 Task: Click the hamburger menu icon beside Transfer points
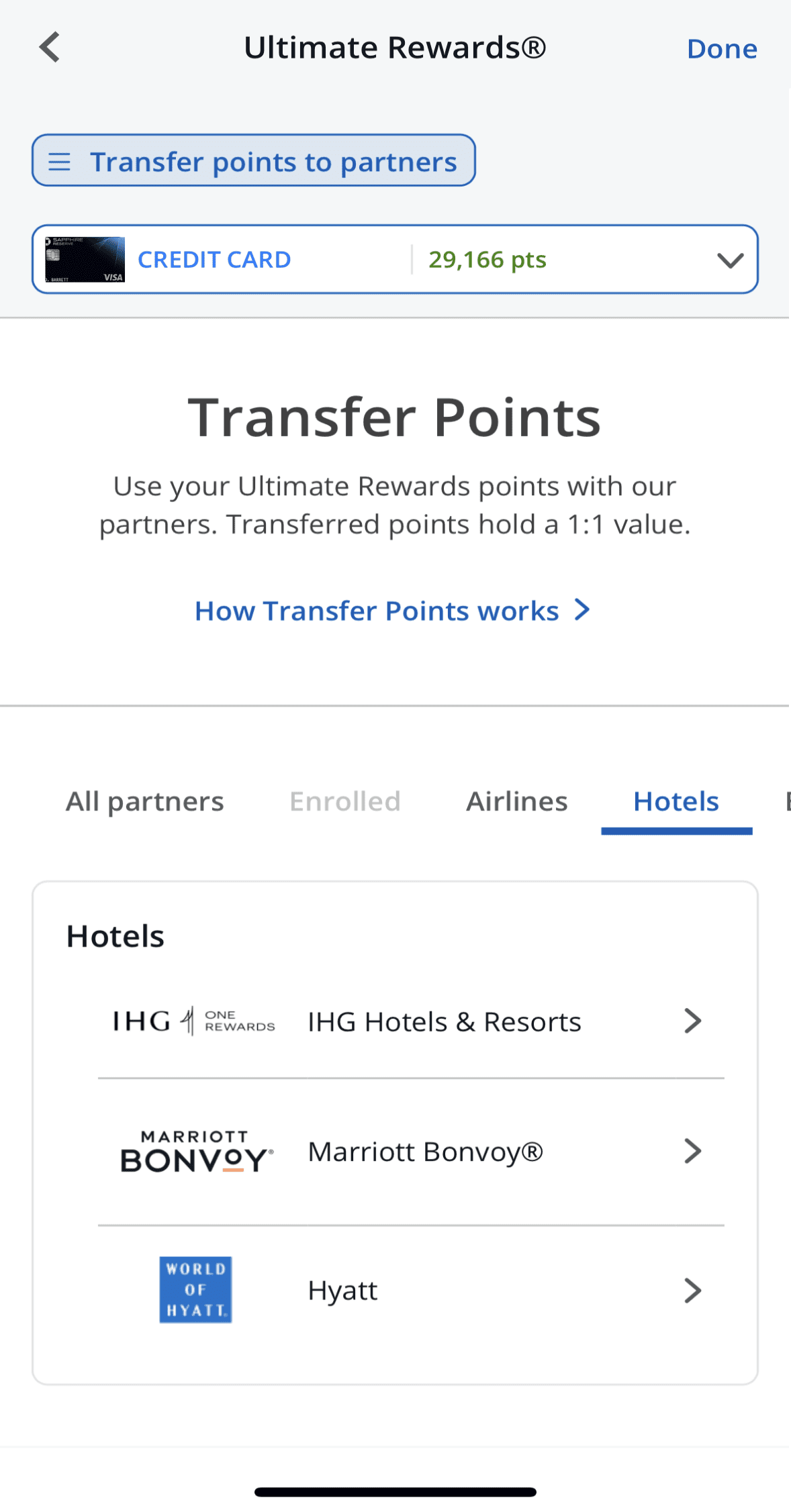59,161
